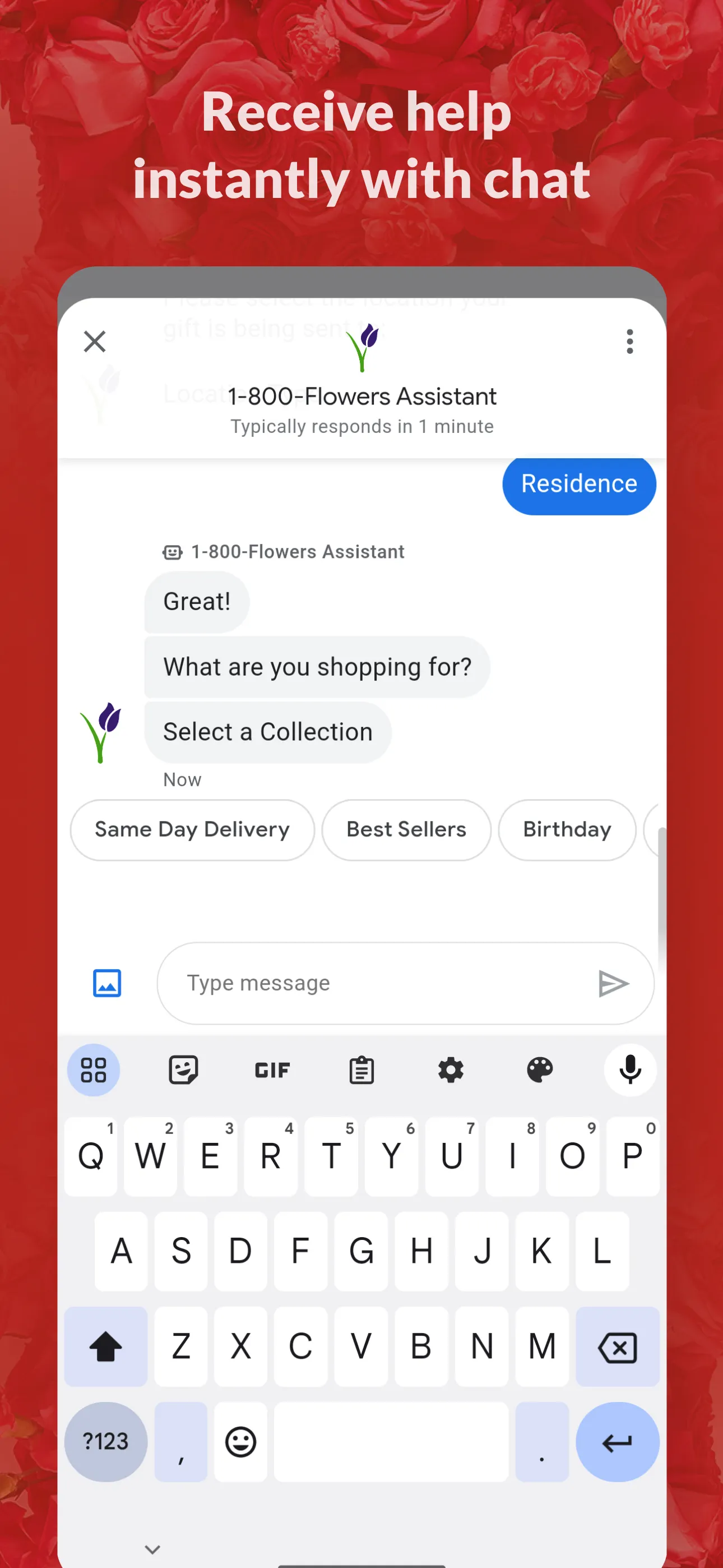Open the GIF search on the keyboard
The image size is (723, 1568).
pos(272,1070)
